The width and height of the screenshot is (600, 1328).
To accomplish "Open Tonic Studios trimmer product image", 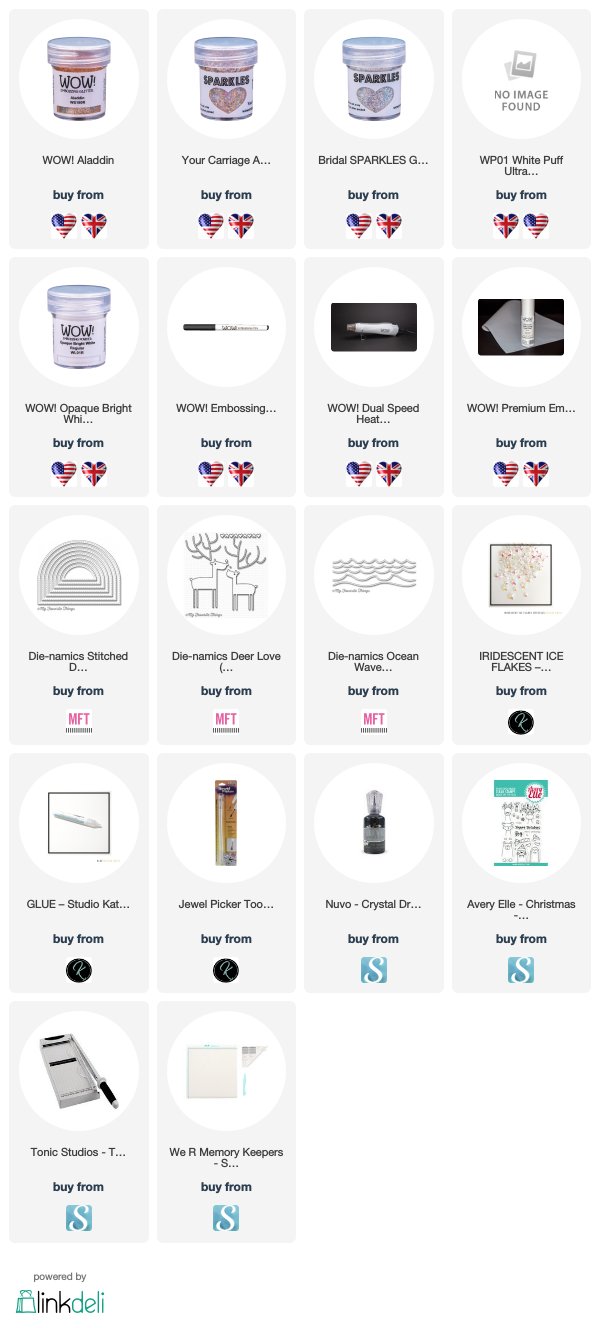I will point(78,1071).
